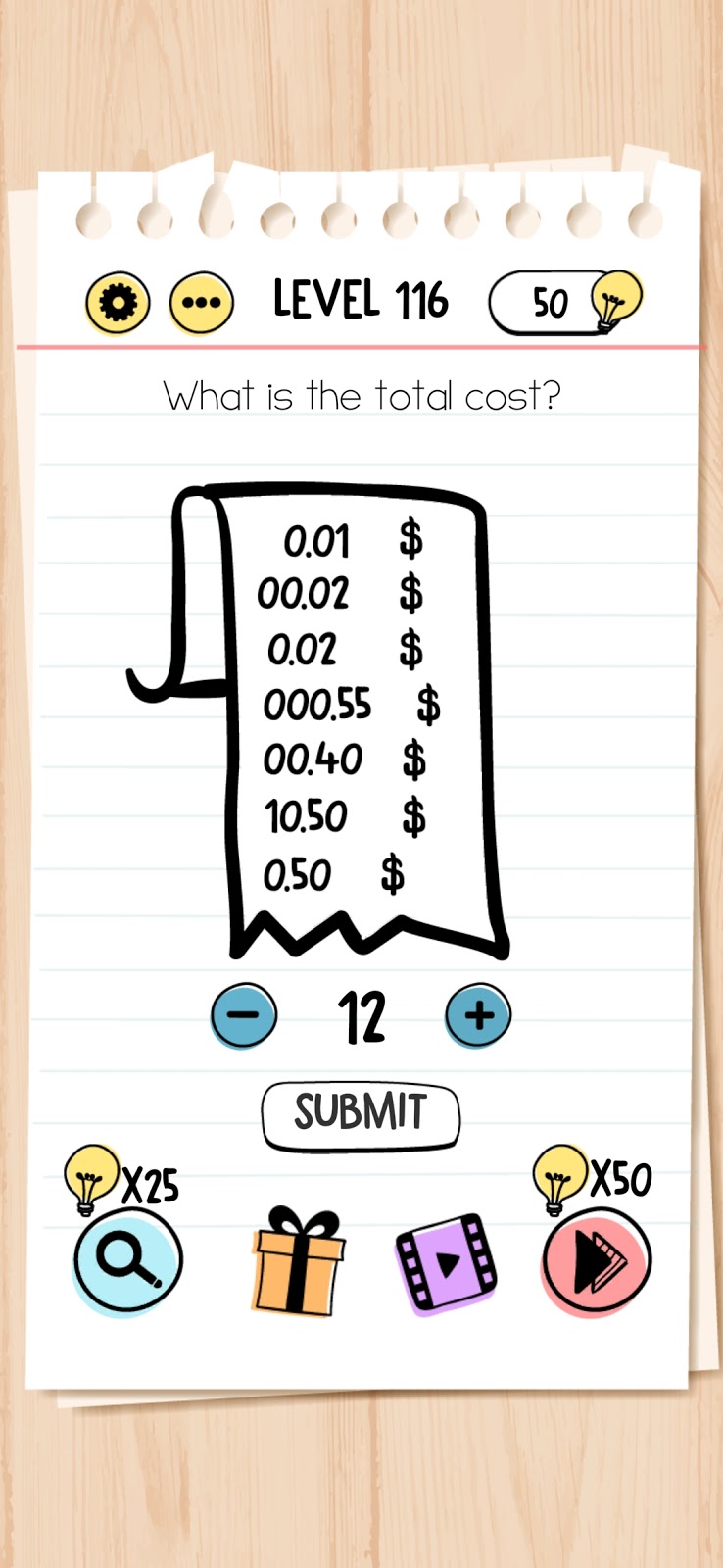Use the magnifier hint for 25 bulbs
Screen dimensions: 723x1568
pos(127,1260)
